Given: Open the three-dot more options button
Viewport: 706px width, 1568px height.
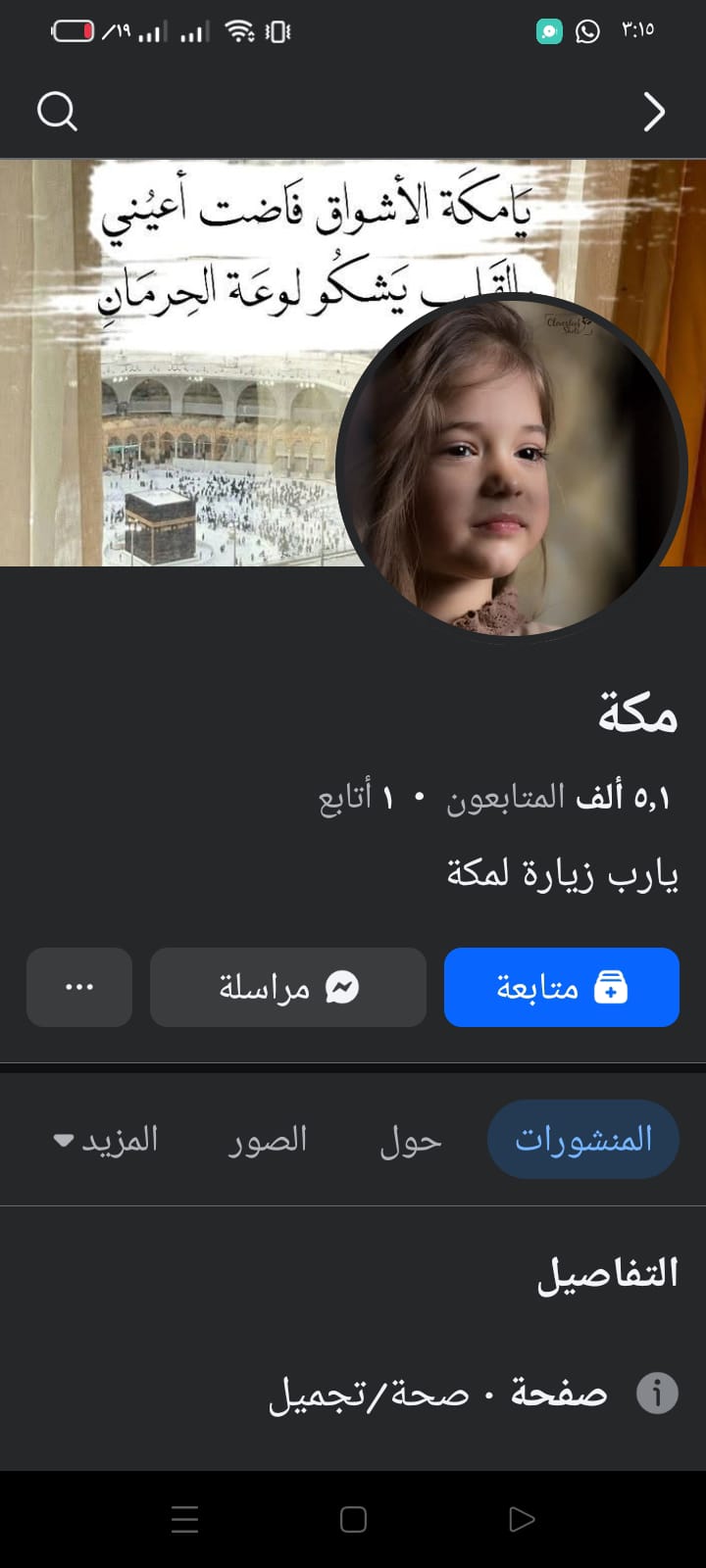Looking at the screenshot, I should [79, 987].
